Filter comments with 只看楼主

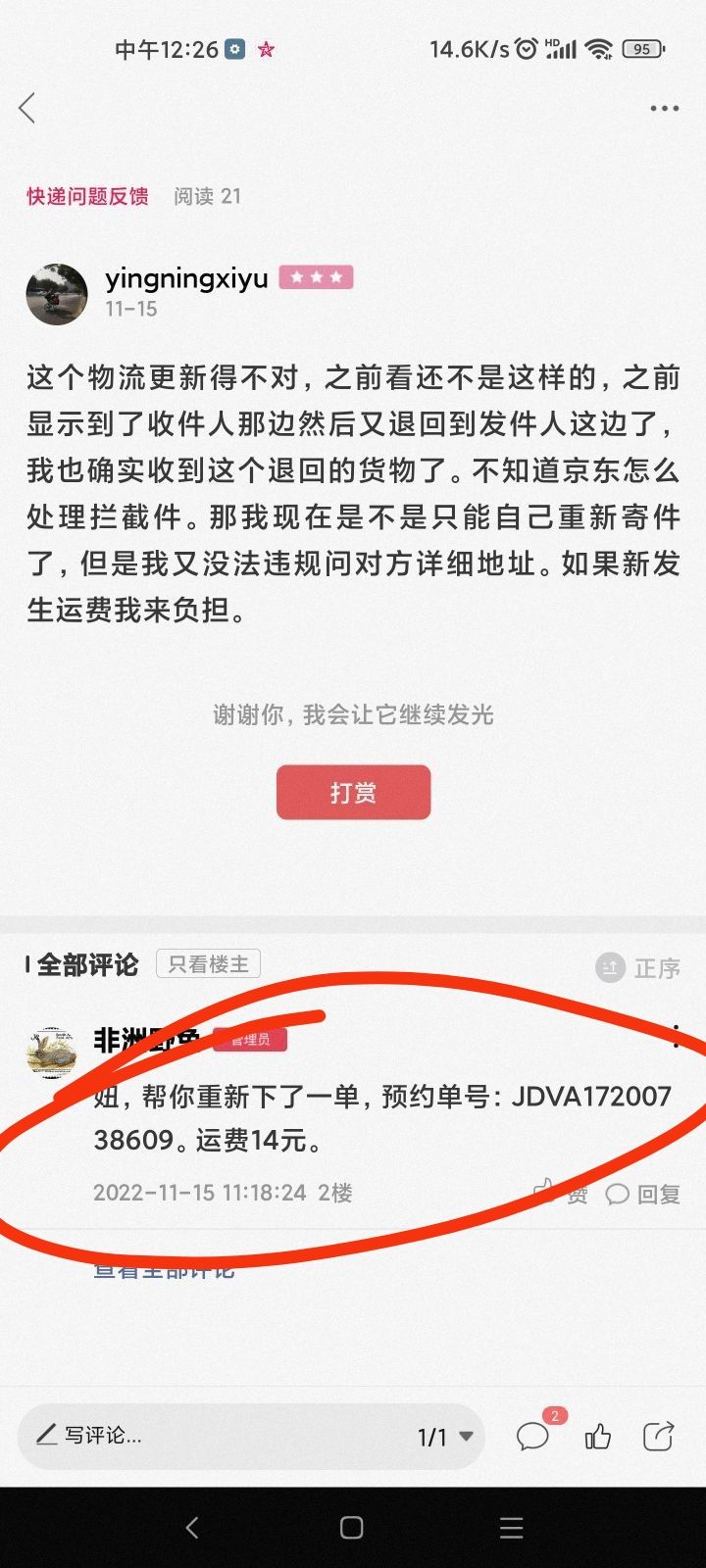pos(208,964)
